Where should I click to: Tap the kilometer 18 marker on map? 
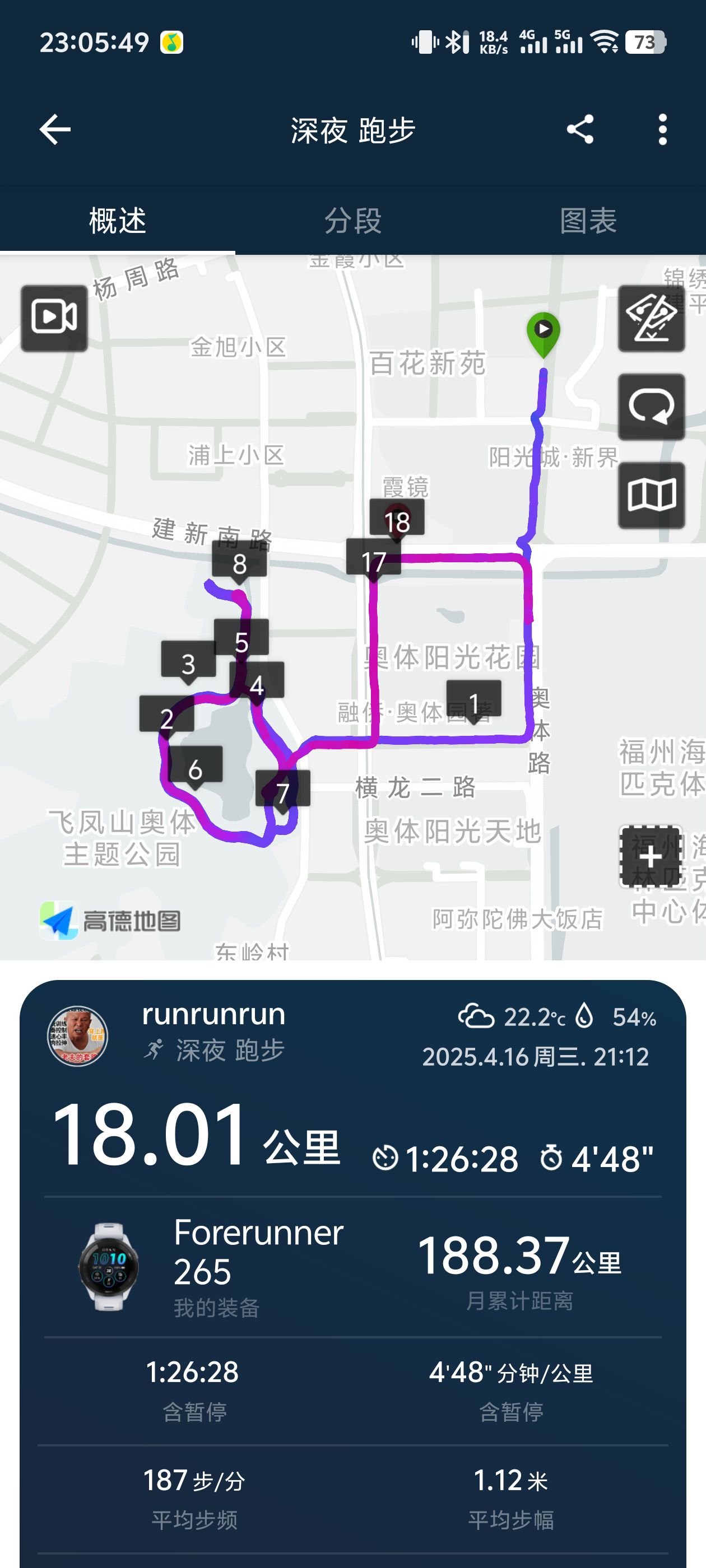[397, 520]
